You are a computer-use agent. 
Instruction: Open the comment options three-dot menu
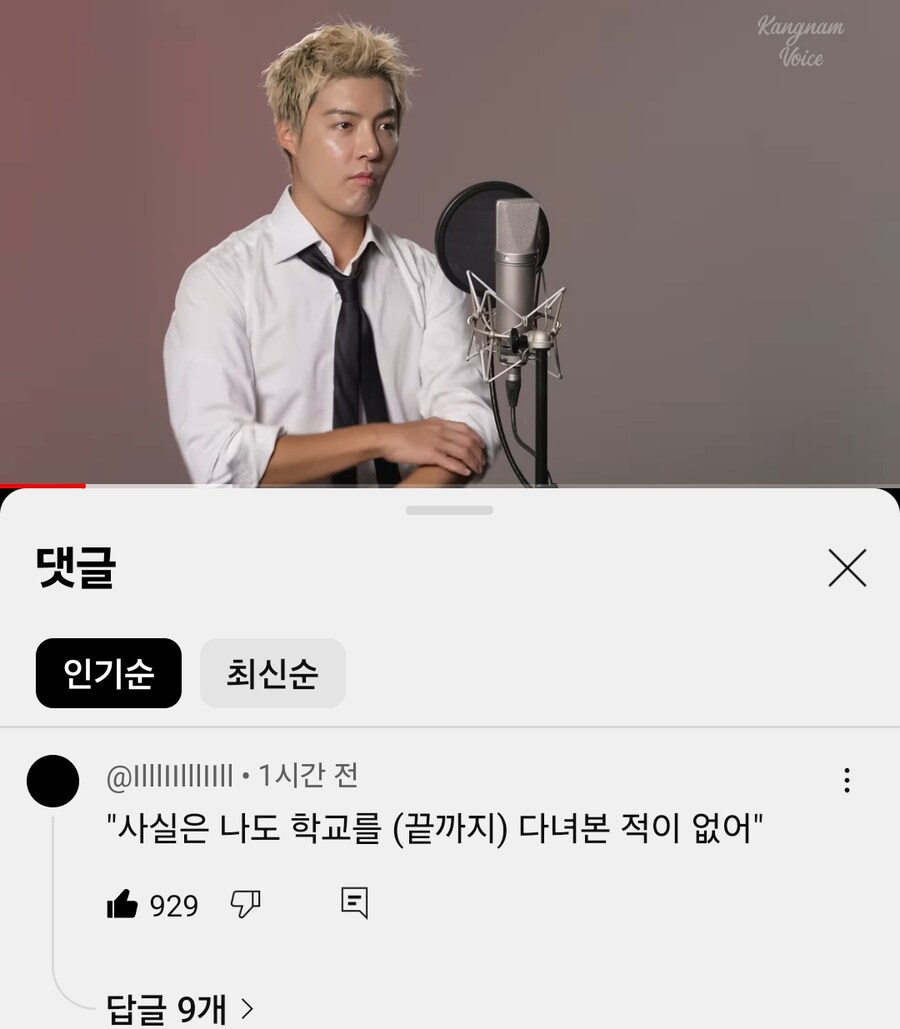845,778
